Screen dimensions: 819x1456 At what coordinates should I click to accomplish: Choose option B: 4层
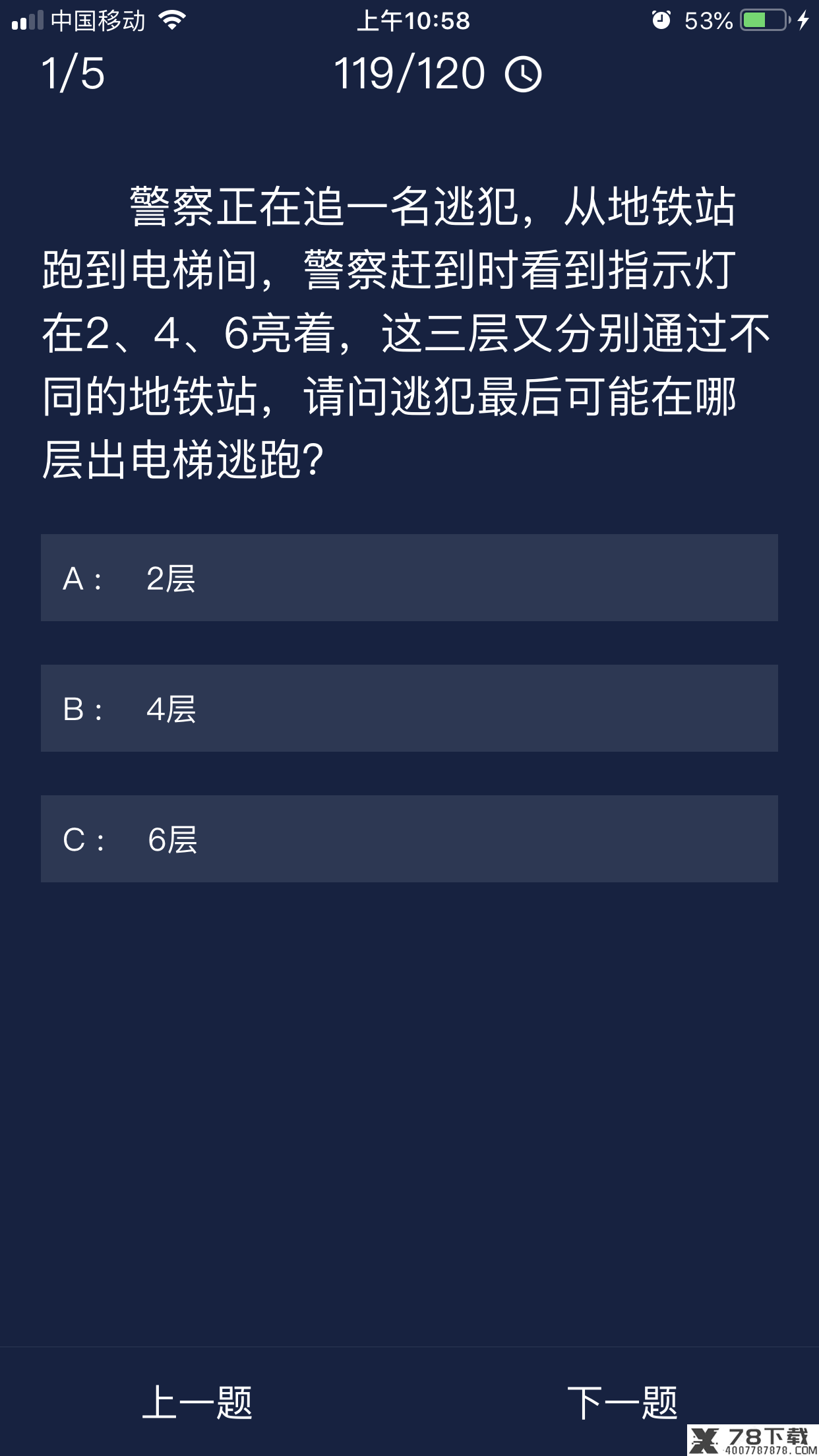(x=409, y=708)
